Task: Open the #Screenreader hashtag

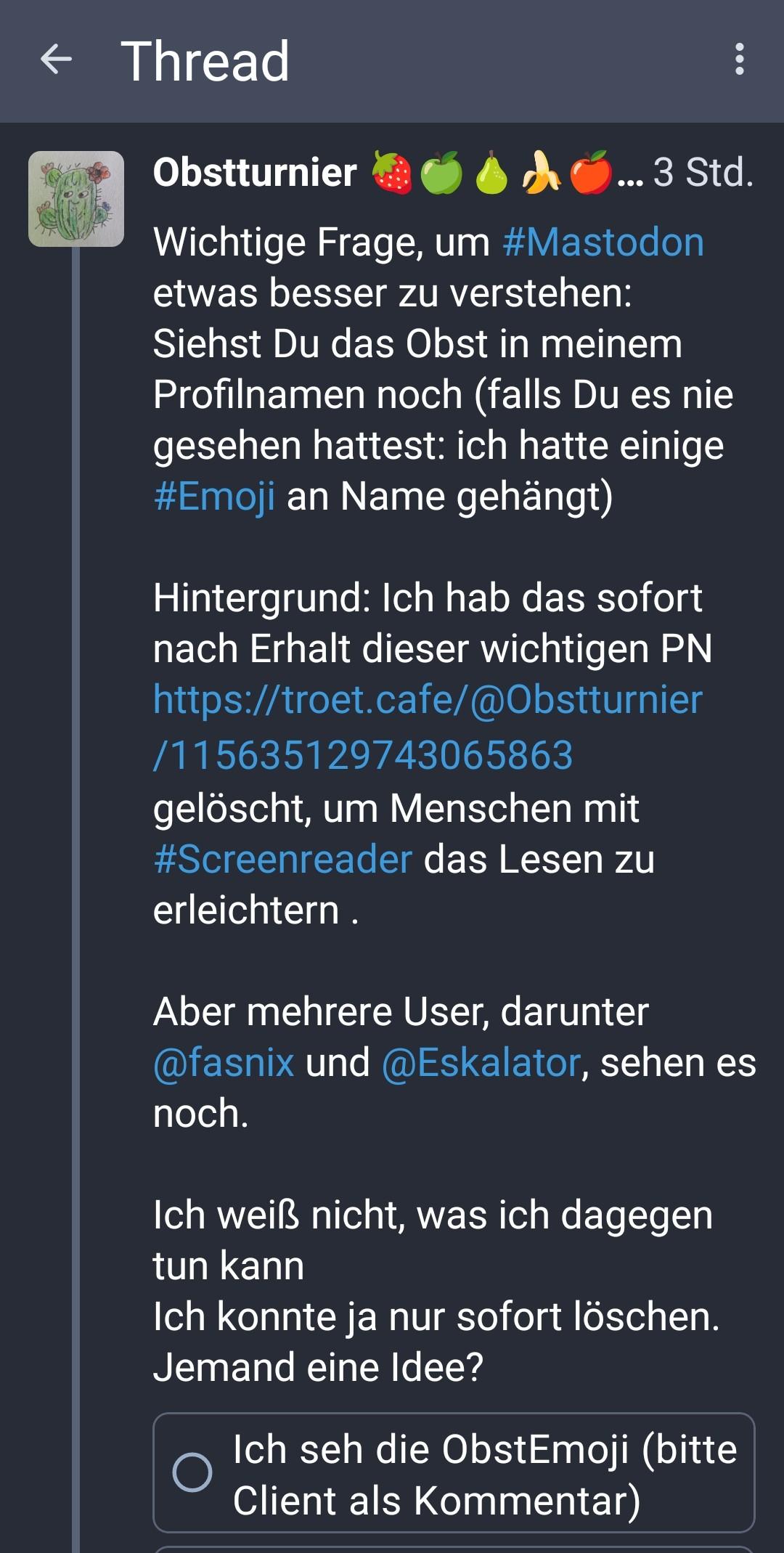Action: (282, 860)
